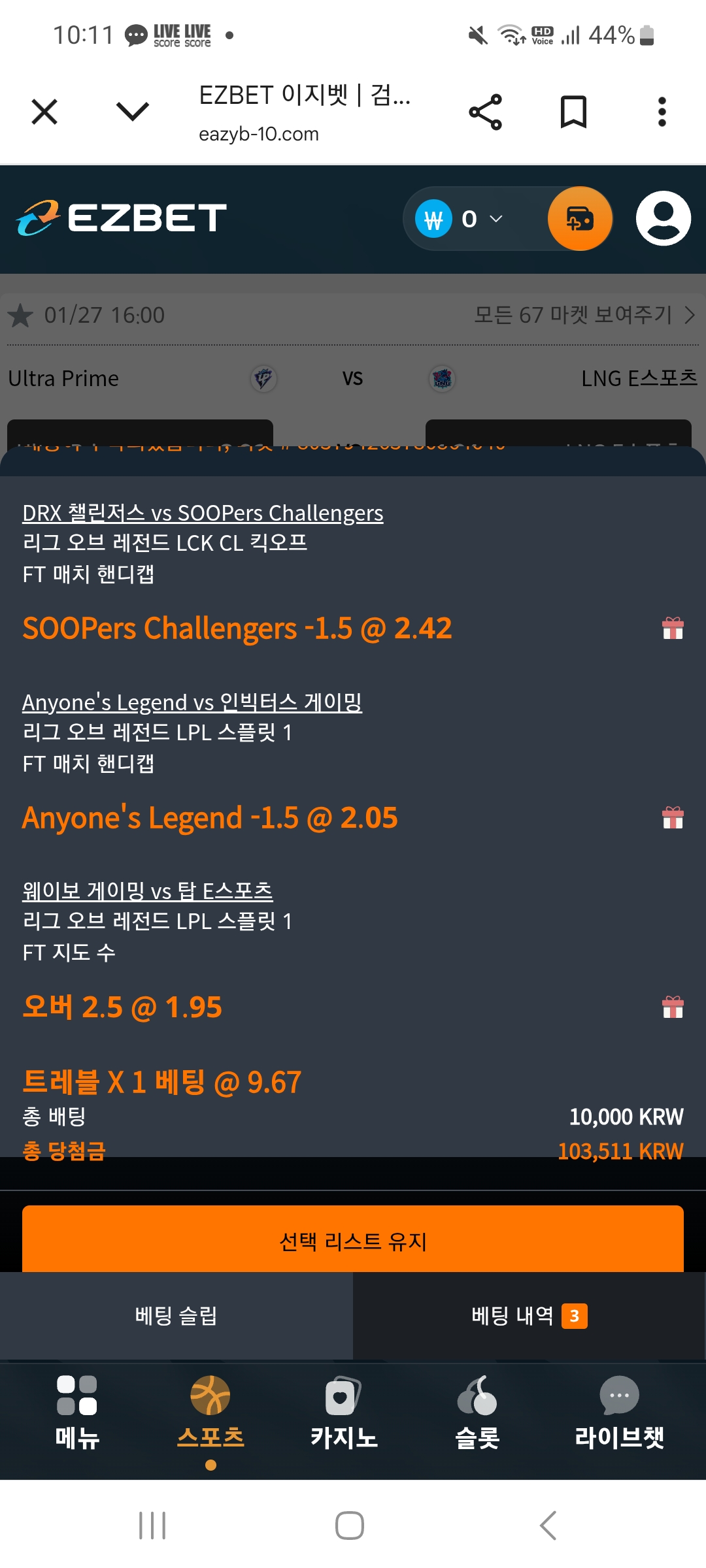706x1568 pixels.
Task: Close the browser tab with the X
Action: pos(44,112)
